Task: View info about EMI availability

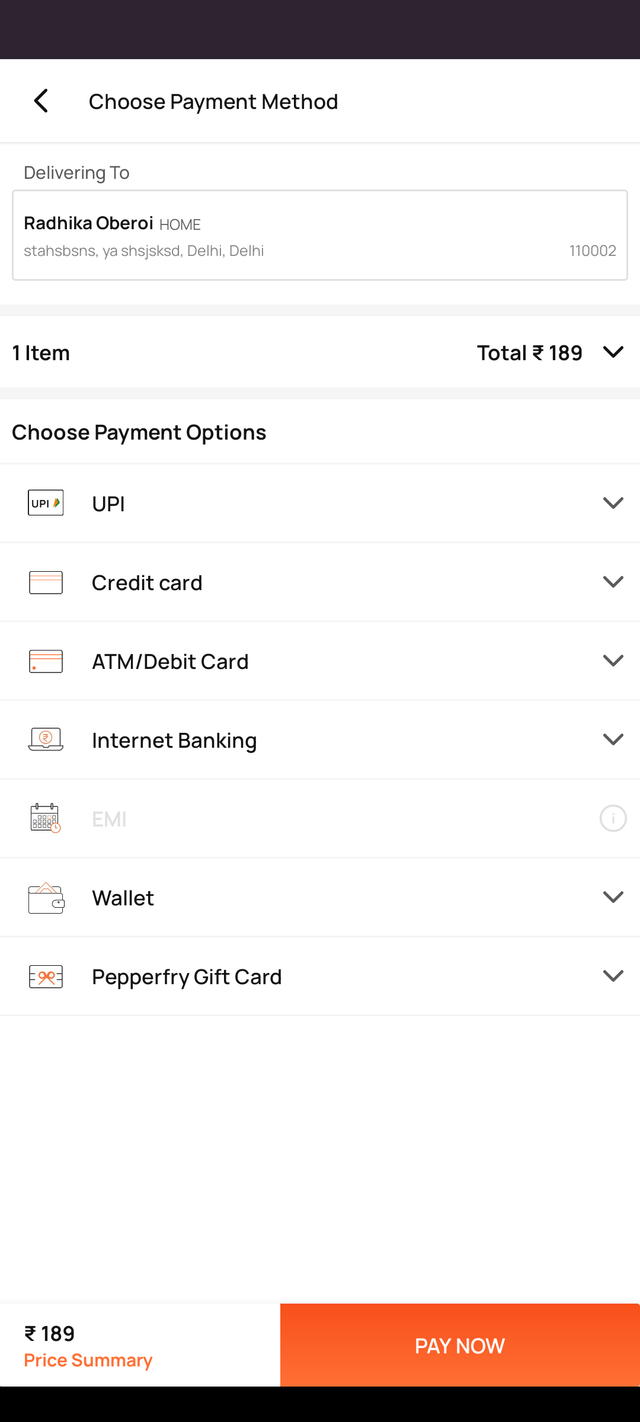Action: pyautogui.click(x=613, y=819)
